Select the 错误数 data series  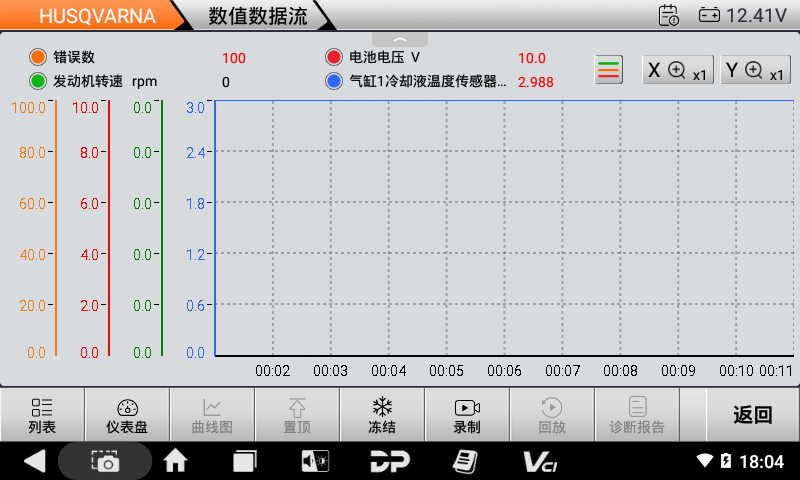pos(38,57)
